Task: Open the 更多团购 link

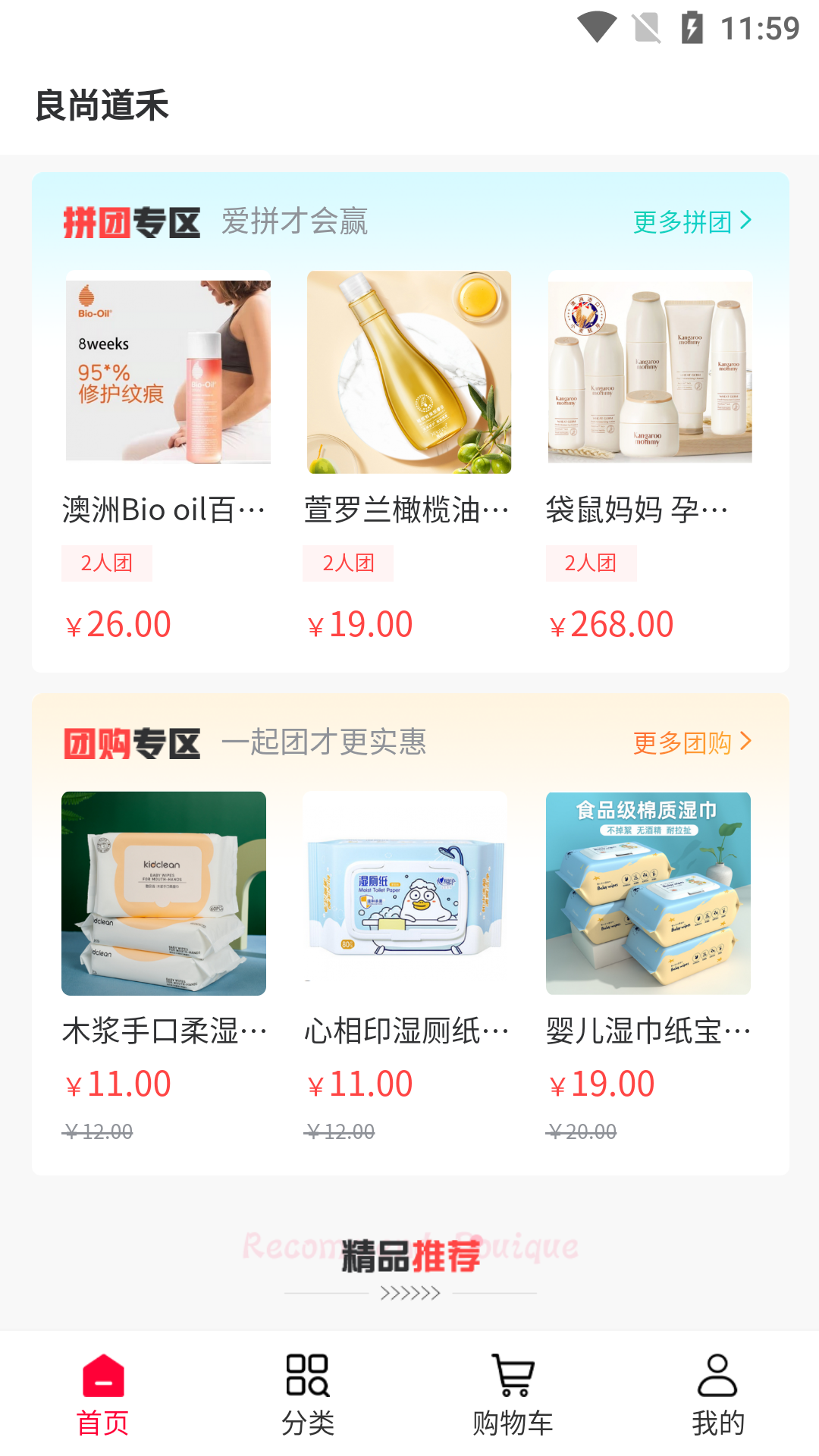Action: [x=692, y=742]
